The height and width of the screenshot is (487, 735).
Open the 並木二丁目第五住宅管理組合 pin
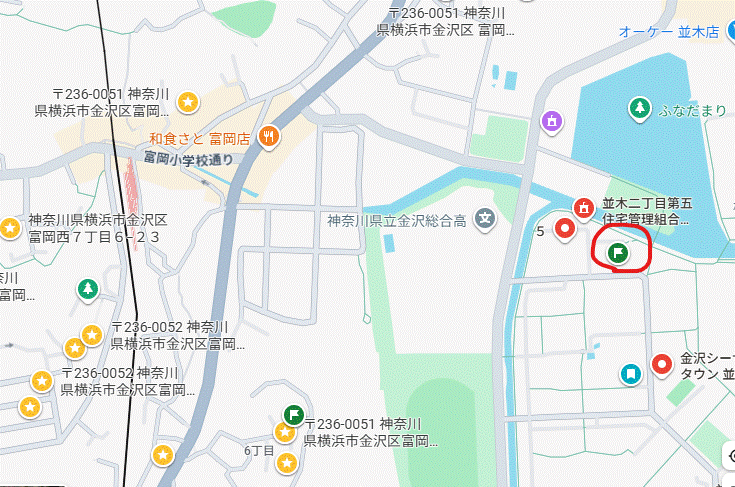pyautogui.click(x=583, y=208)
